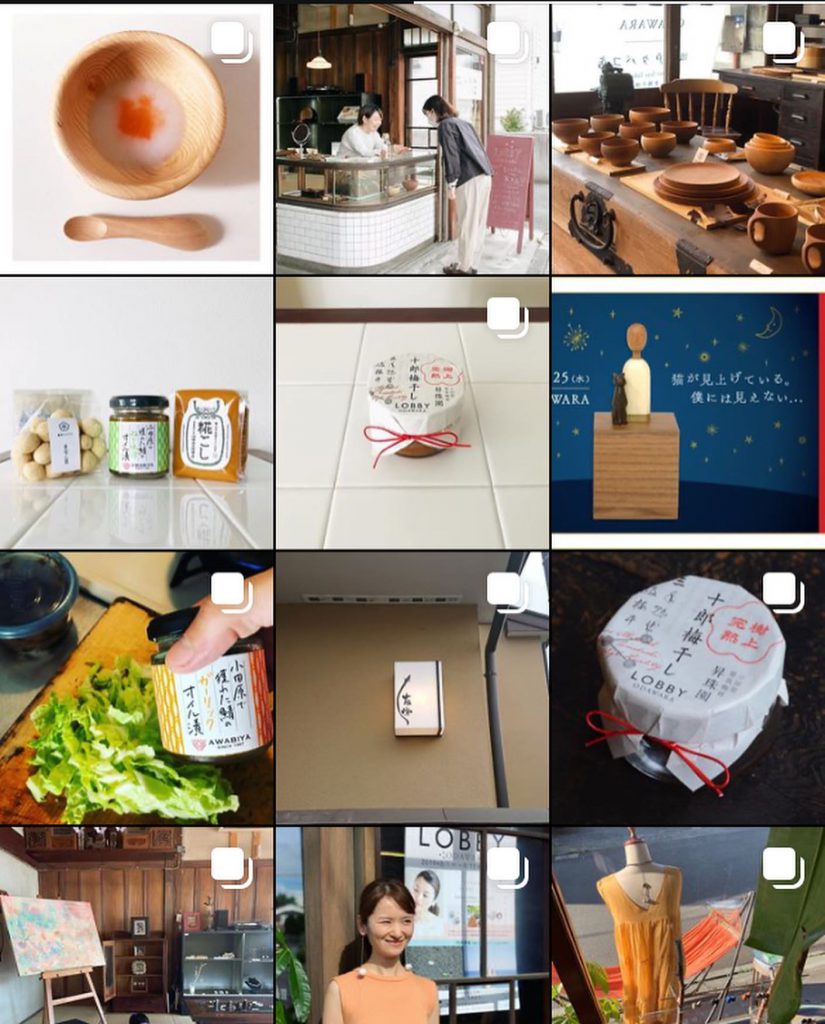Viewport: 825px width, 1024px height.
Task: Open the AWABIYA jar with lettuce post
Action: [x=136, y=688]
